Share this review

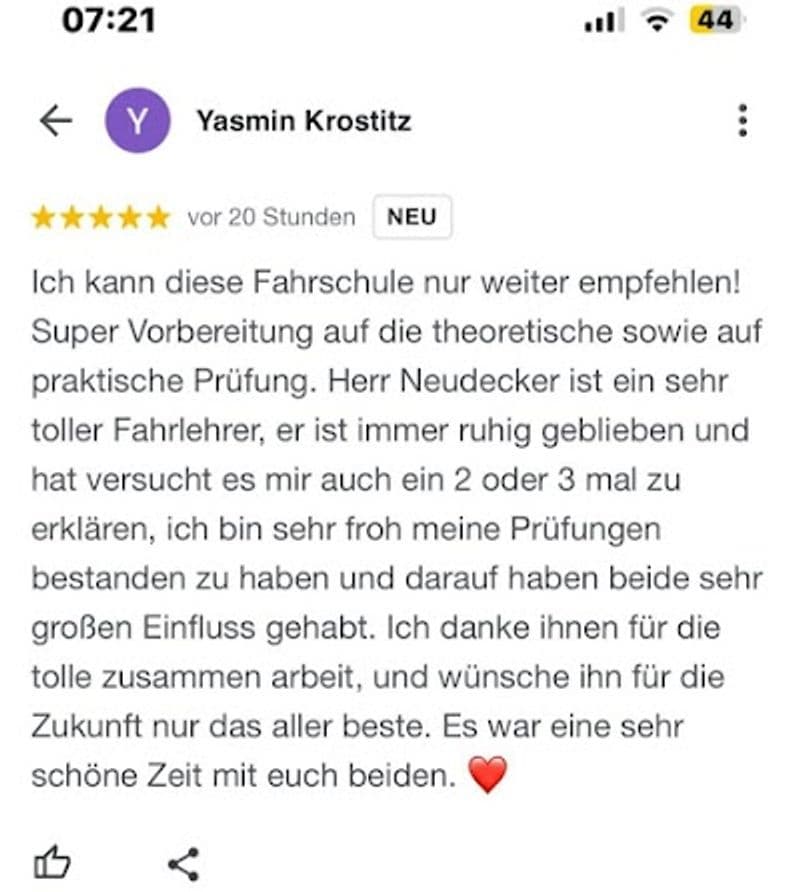pyautogui.click(x=183, y=863)
